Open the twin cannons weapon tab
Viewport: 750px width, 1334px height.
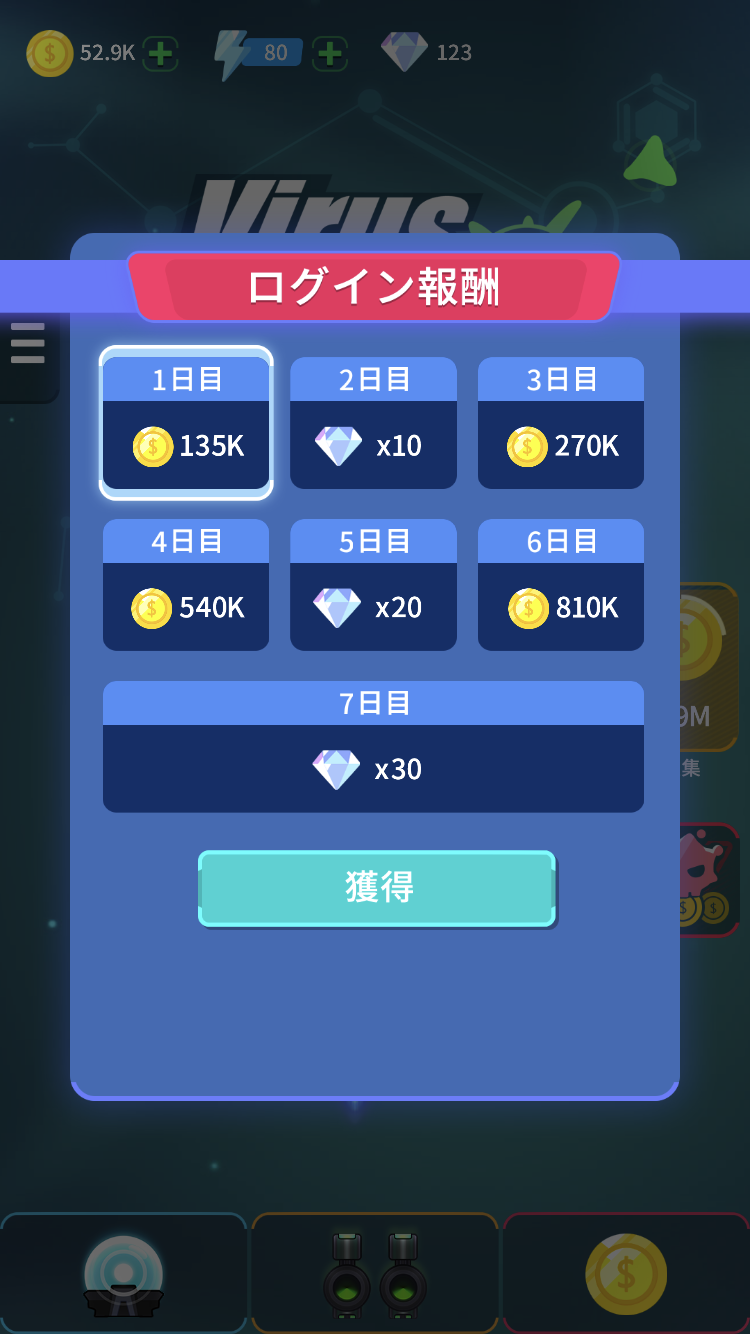coord(374,1273)
